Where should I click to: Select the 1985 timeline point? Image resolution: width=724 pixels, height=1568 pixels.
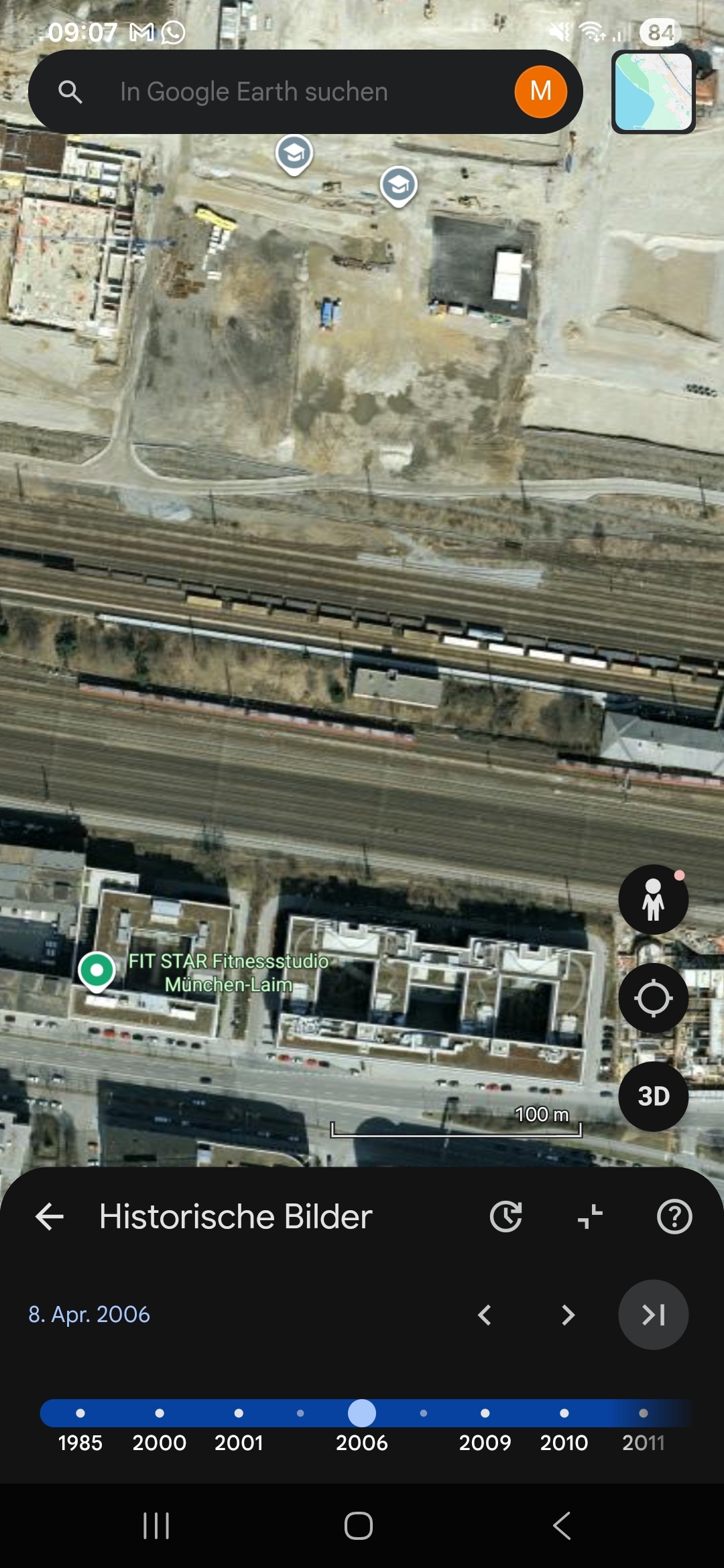[x=80, y=1413]
